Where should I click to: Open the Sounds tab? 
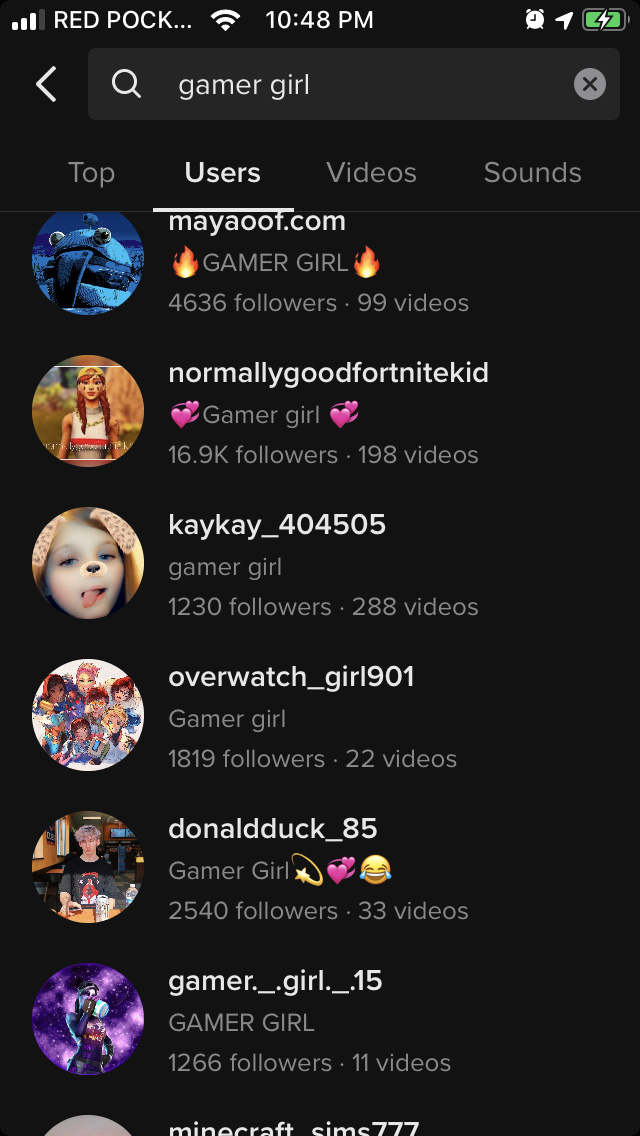[x=532, y=173]
